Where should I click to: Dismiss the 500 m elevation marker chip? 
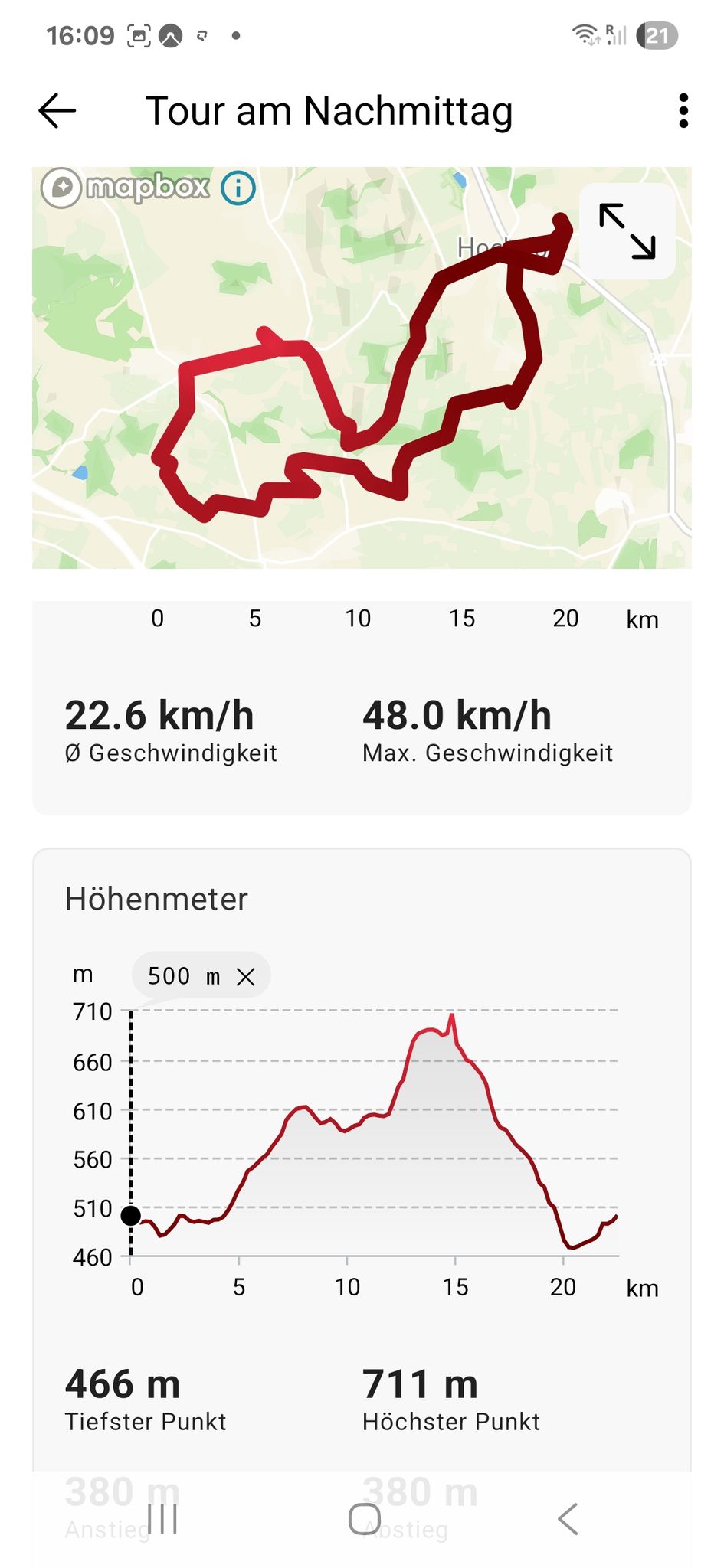246,976
